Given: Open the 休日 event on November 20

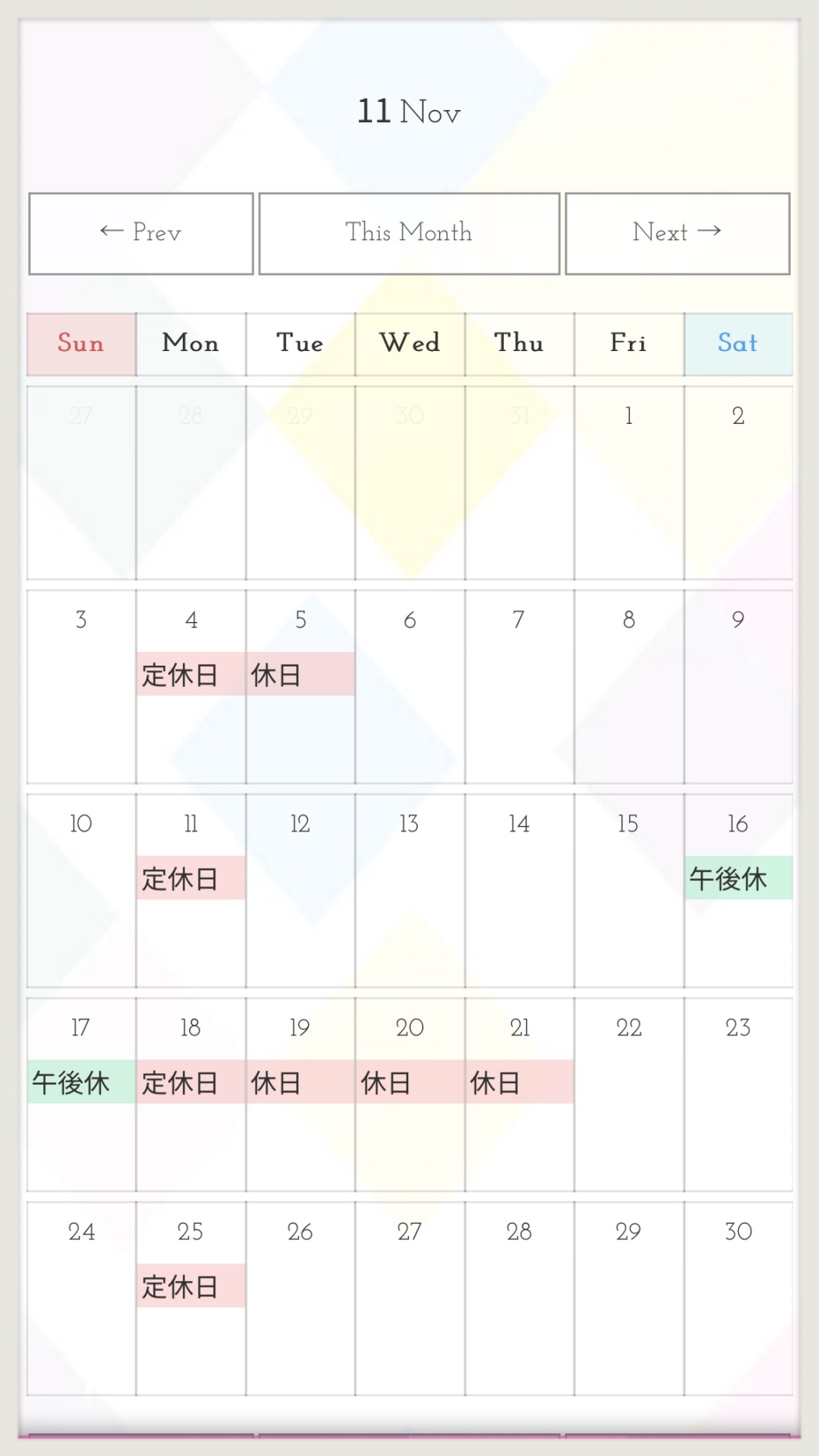Looking at the screenshot, I should tap(410, 1081).
